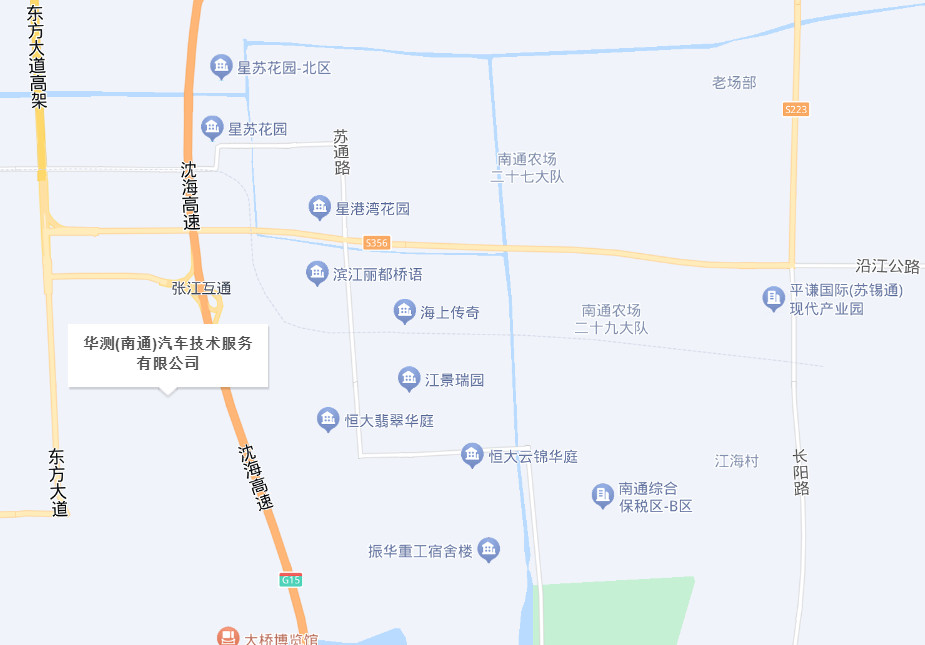
Task: Open the 海上传奇 point of interest
Action: [x=405, y=312]
